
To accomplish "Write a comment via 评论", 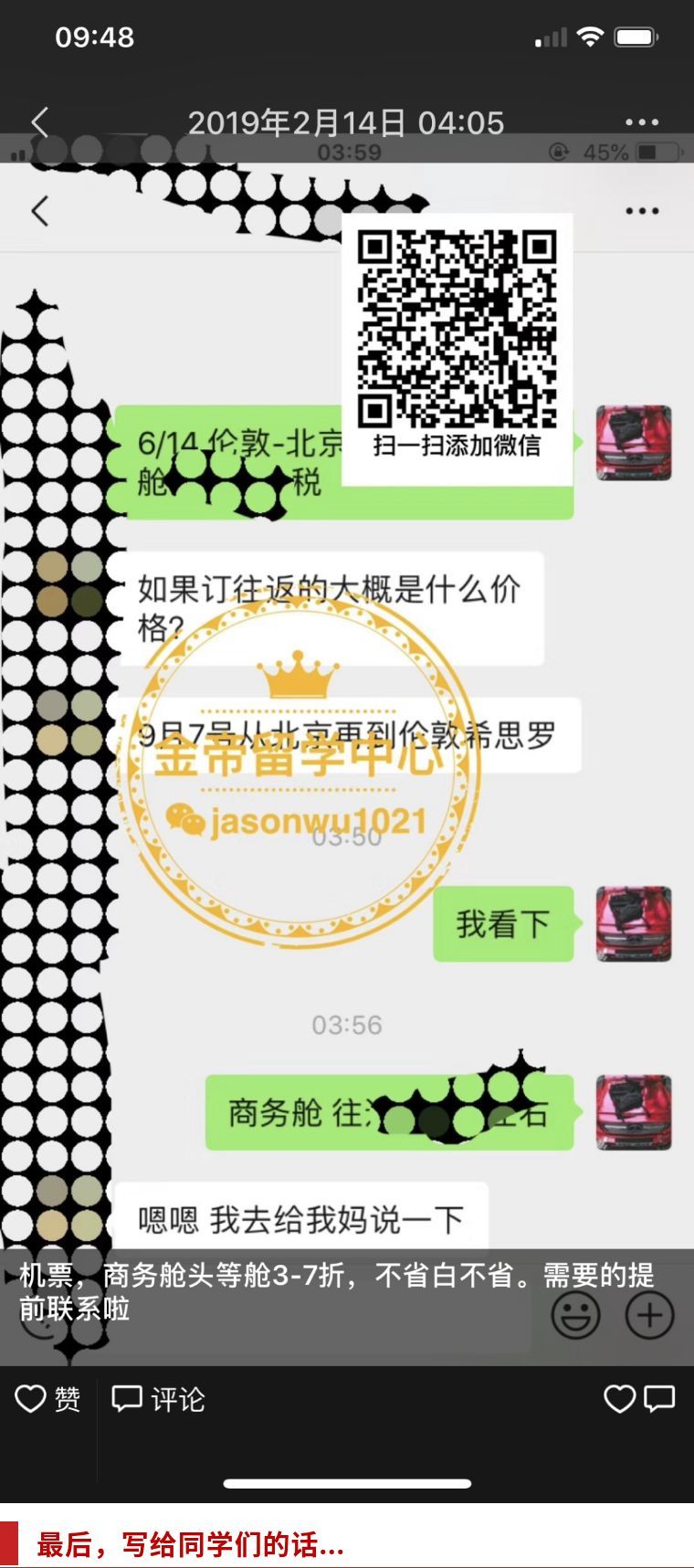I will [x=158, y=1398].
